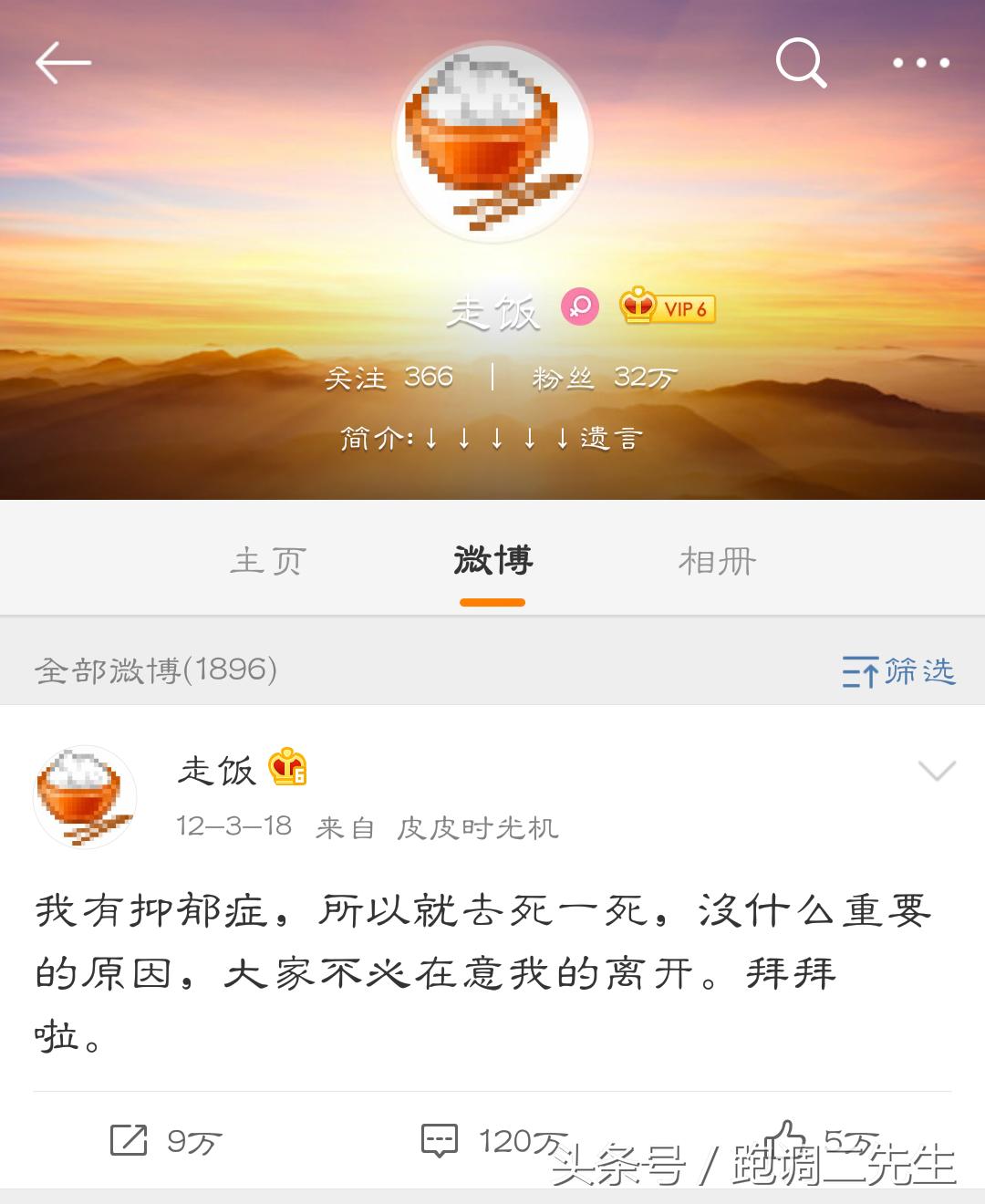The image size is (985, 1204).
Task: Click the crown icon beside the post author name
Action: (x=285, y=769)
